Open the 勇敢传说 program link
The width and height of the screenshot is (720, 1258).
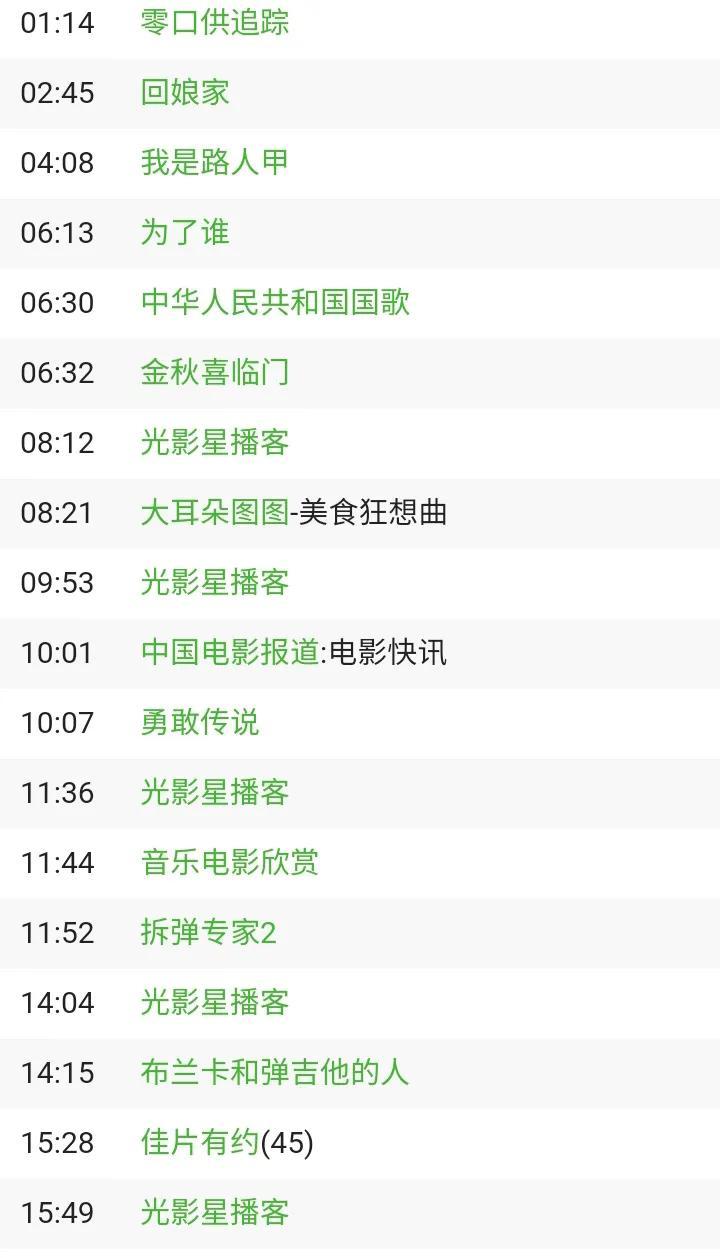(200, 722)
